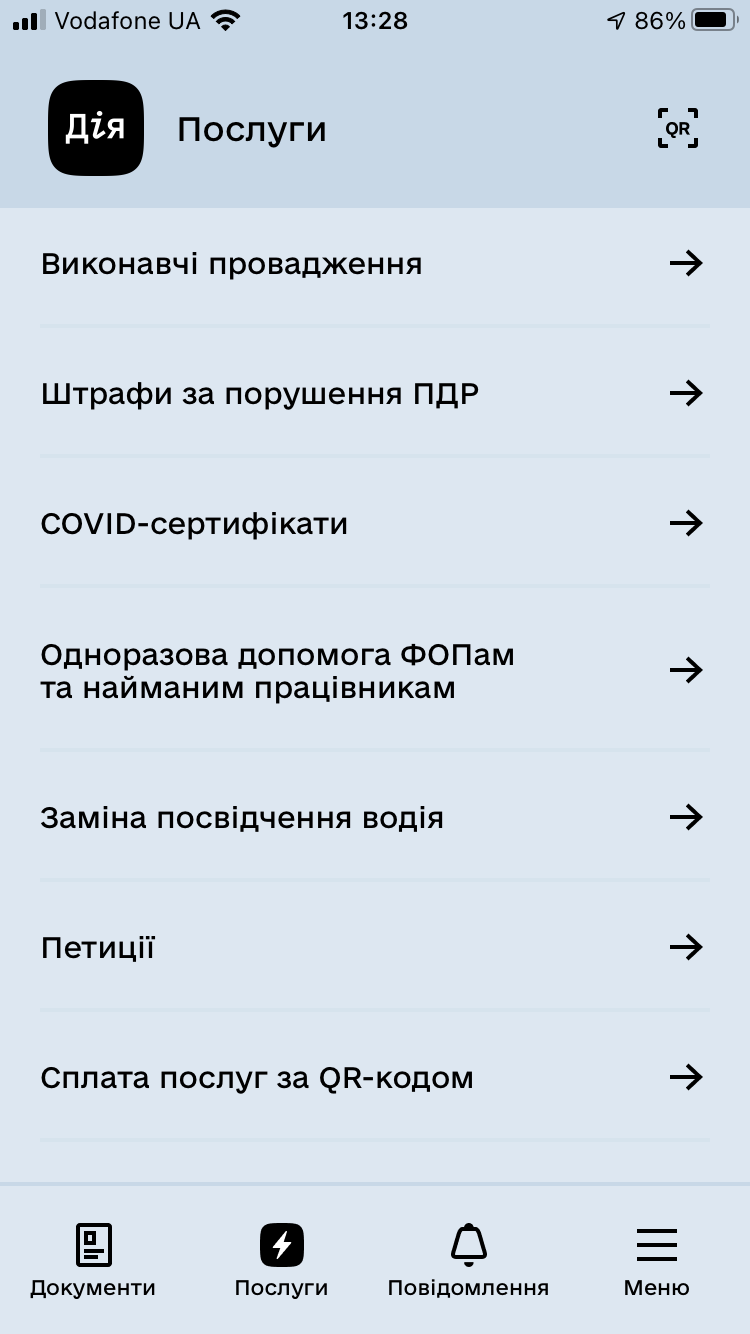This screenshot has width=750, height=1334.
Task: Switch to the Документи tab
Action: click(x=93, y=1259)
